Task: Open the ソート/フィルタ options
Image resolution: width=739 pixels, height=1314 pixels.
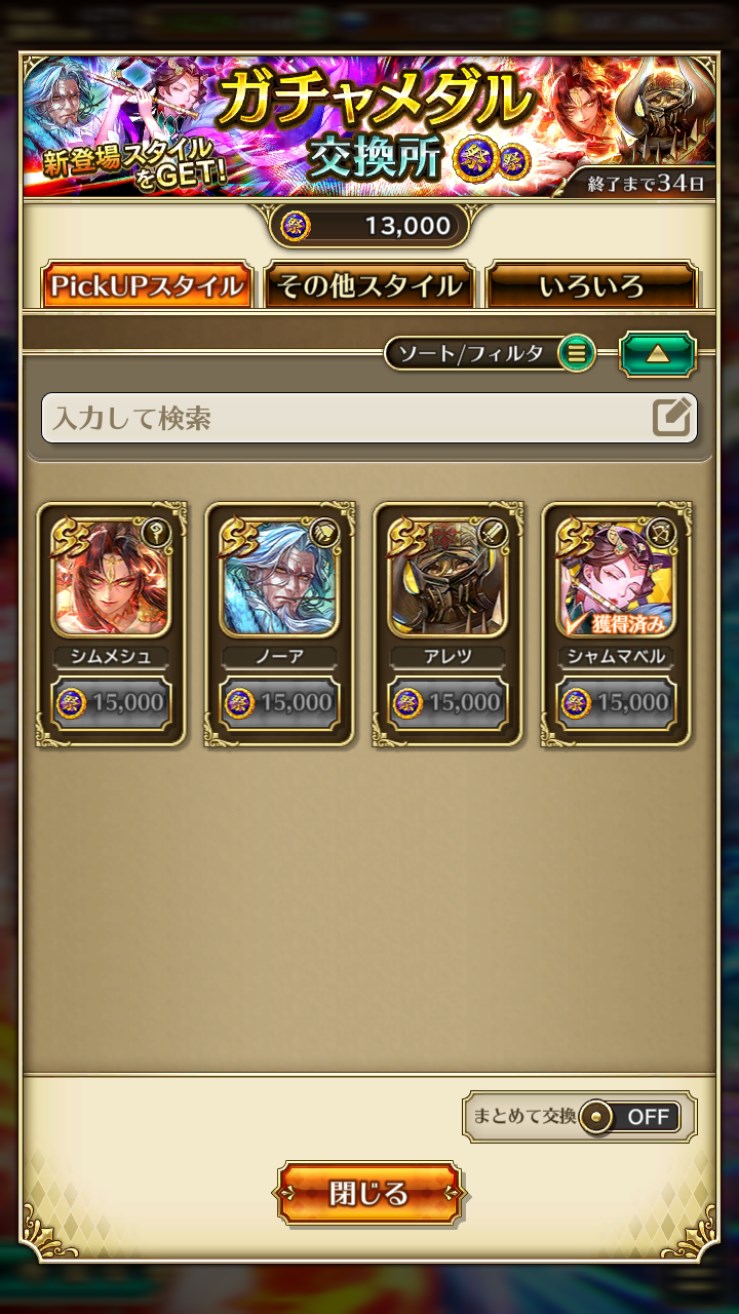Action: 490,353
